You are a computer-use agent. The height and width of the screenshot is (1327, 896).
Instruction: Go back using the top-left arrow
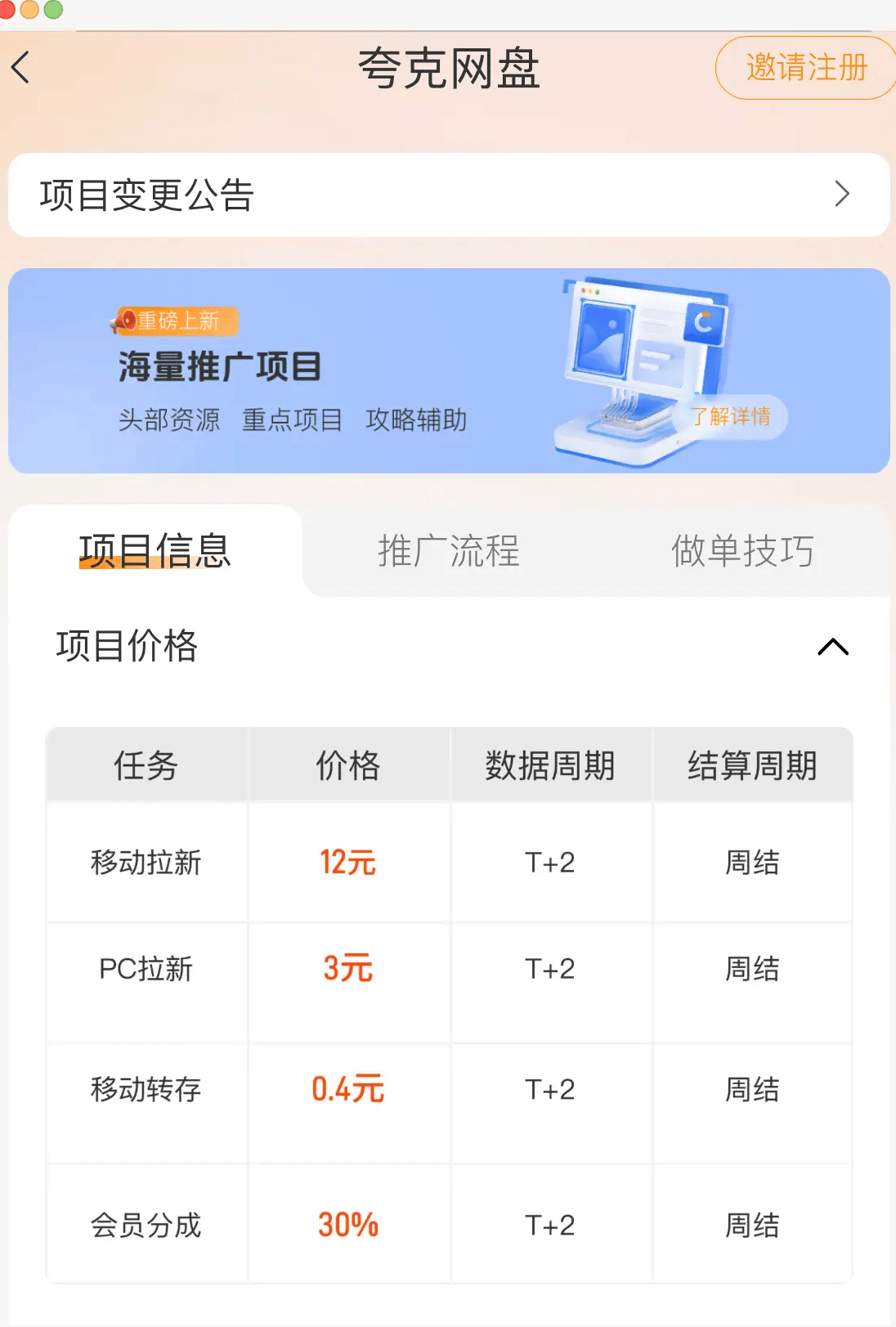21,67
